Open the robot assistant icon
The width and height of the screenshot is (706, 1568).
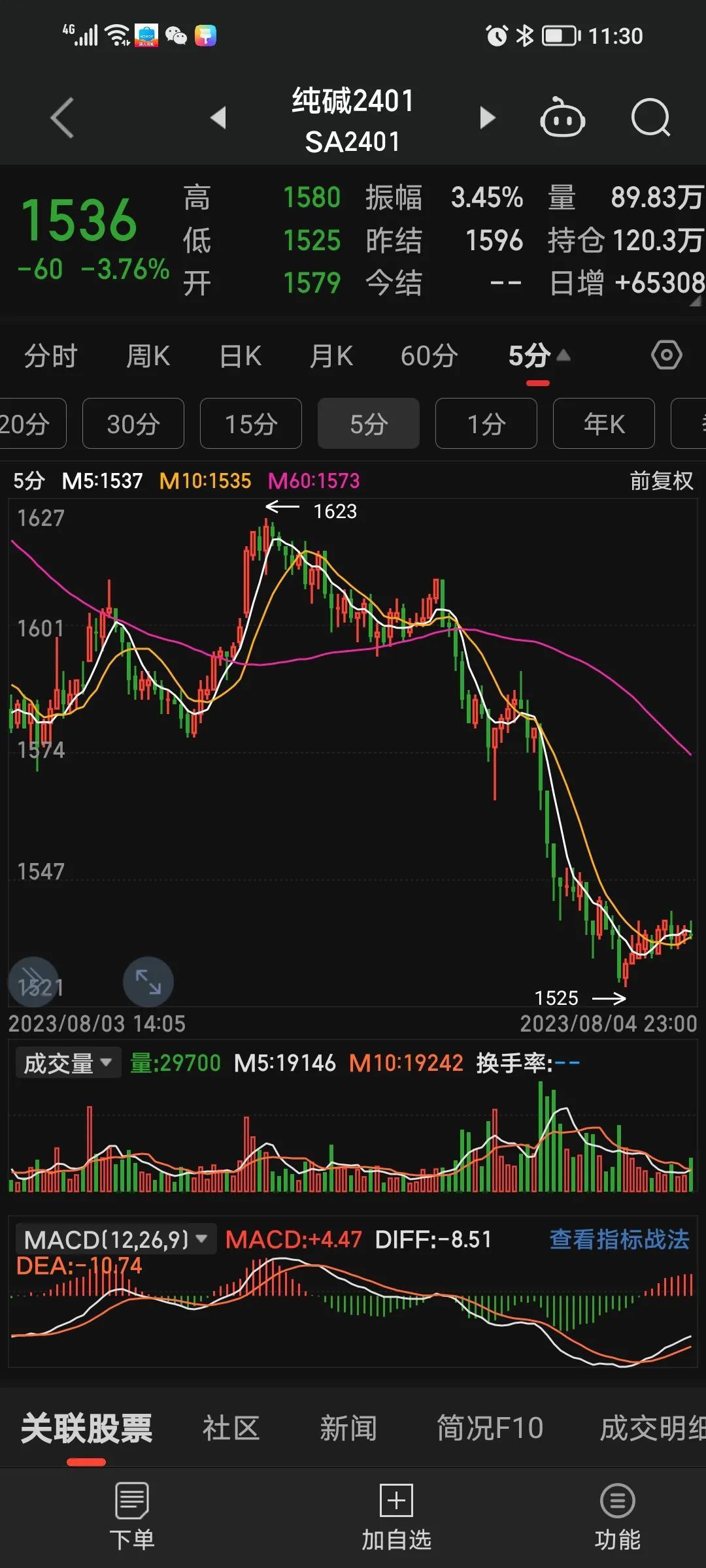click(x=562, y=118)
